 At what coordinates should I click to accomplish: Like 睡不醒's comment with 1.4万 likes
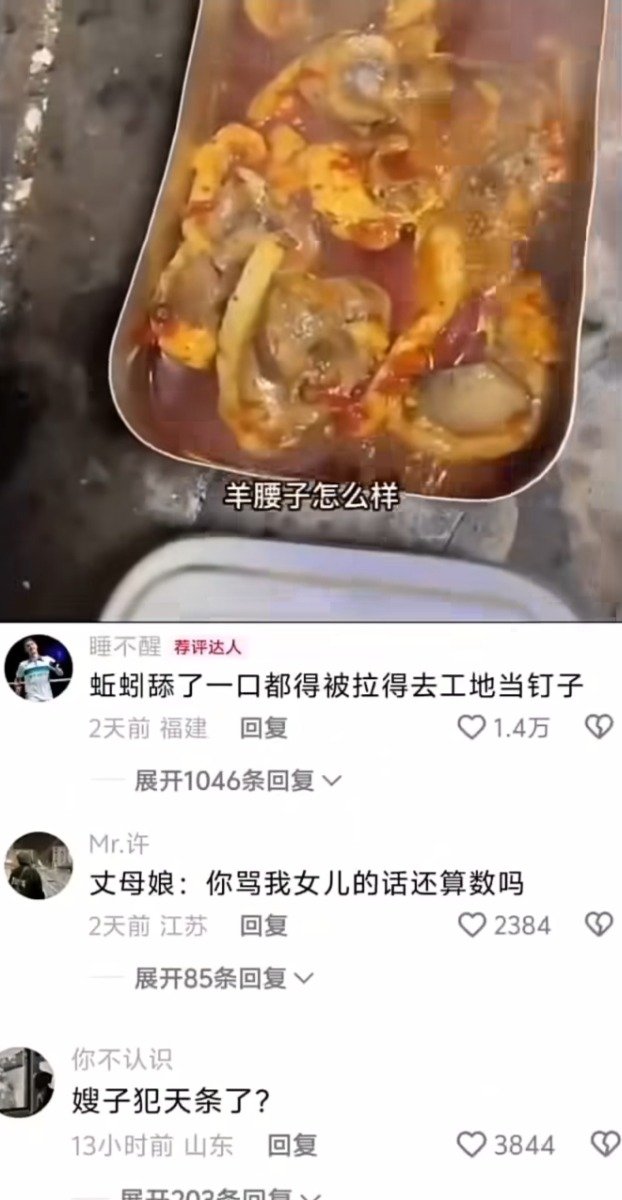(x=472, y=728)
